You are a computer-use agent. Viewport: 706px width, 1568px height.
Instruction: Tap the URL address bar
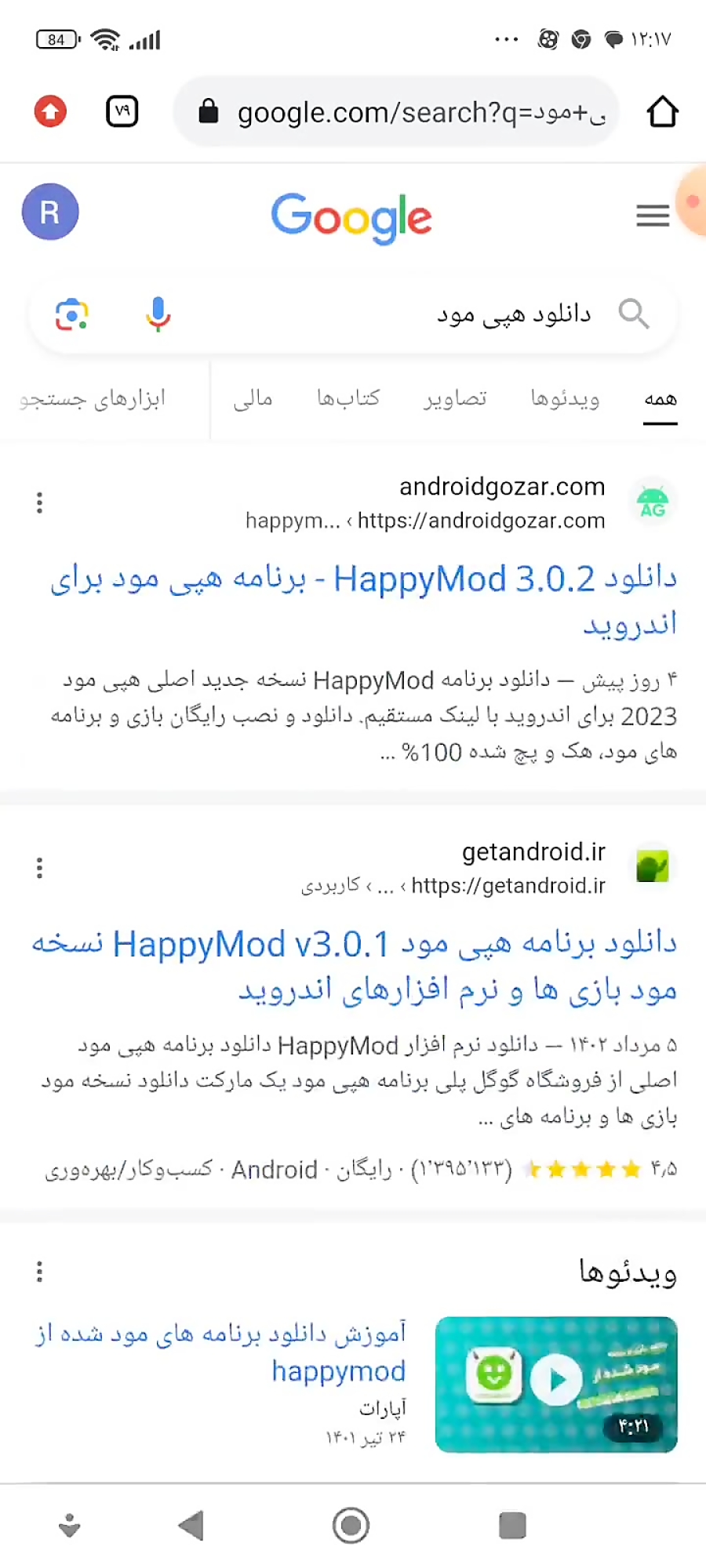[408, 113]
